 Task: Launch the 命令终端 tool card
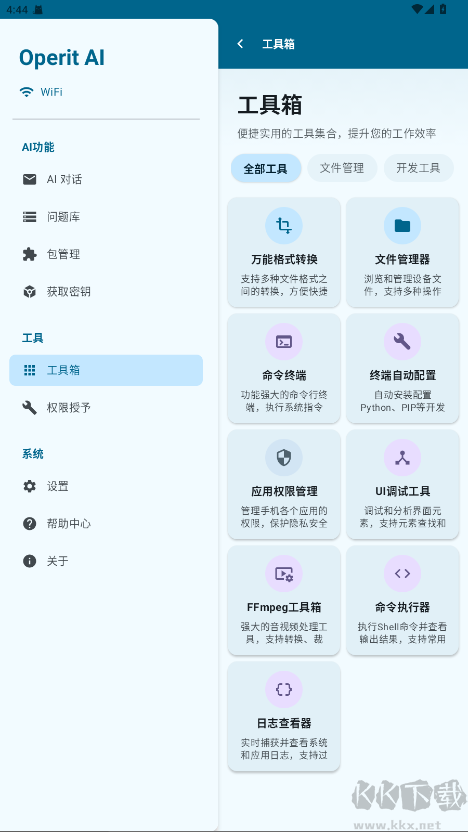coord(284,368)
